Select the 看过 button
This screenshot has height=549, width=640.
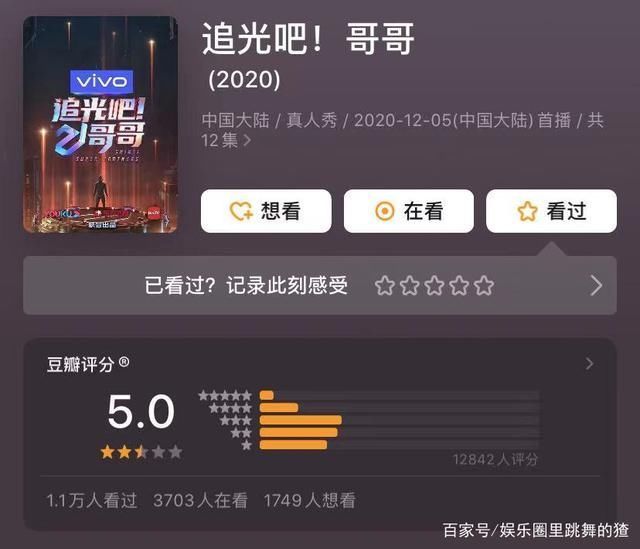pos(551,211)
